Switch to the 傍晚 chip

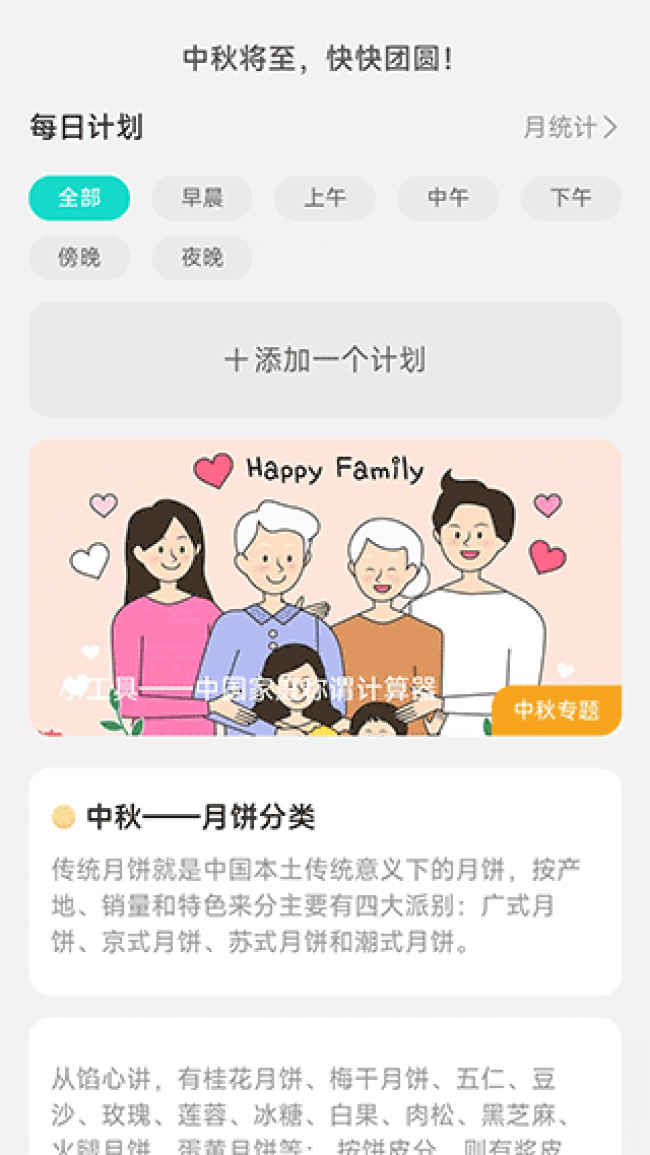coord(79,257)
